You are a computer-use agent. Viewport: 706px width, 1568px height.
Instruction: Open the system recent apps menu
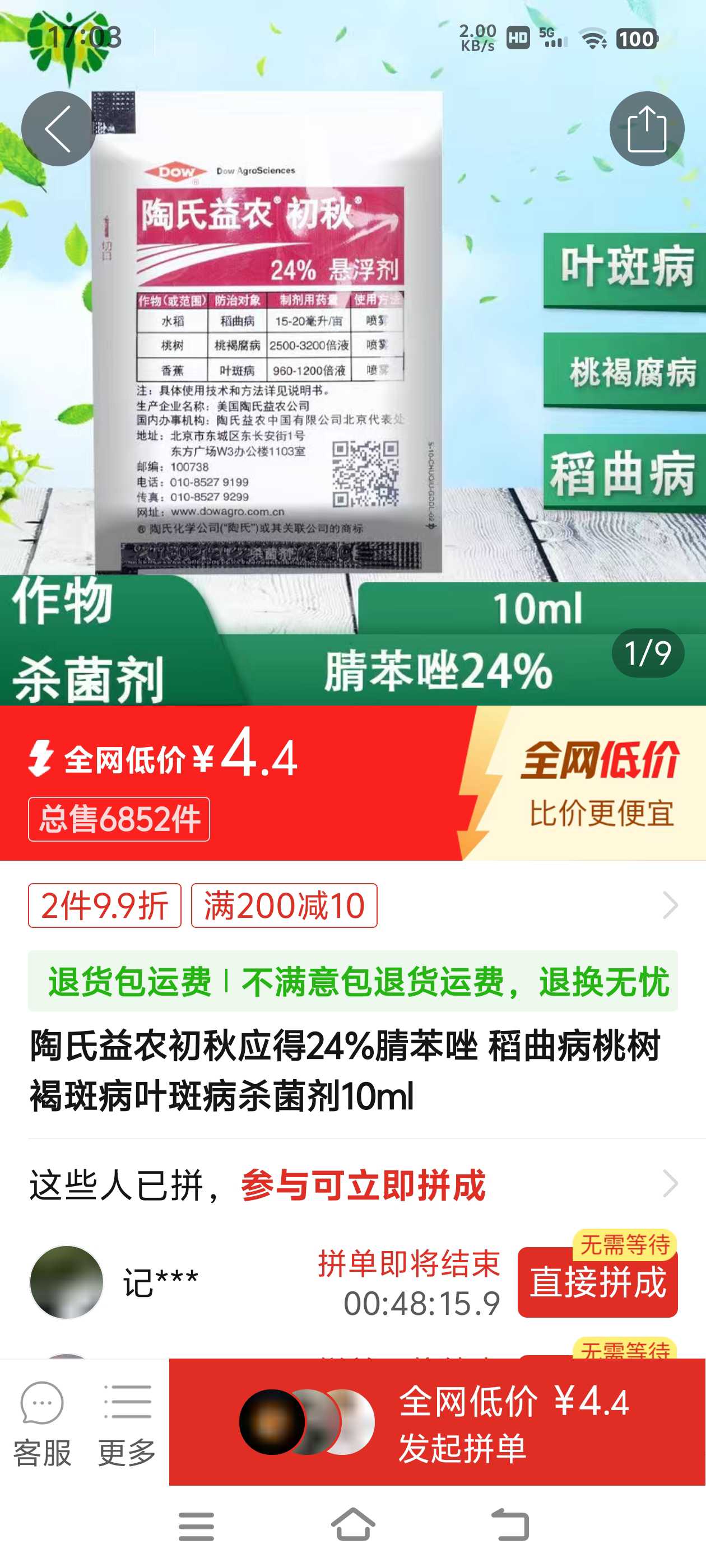tap(196, 1526)
